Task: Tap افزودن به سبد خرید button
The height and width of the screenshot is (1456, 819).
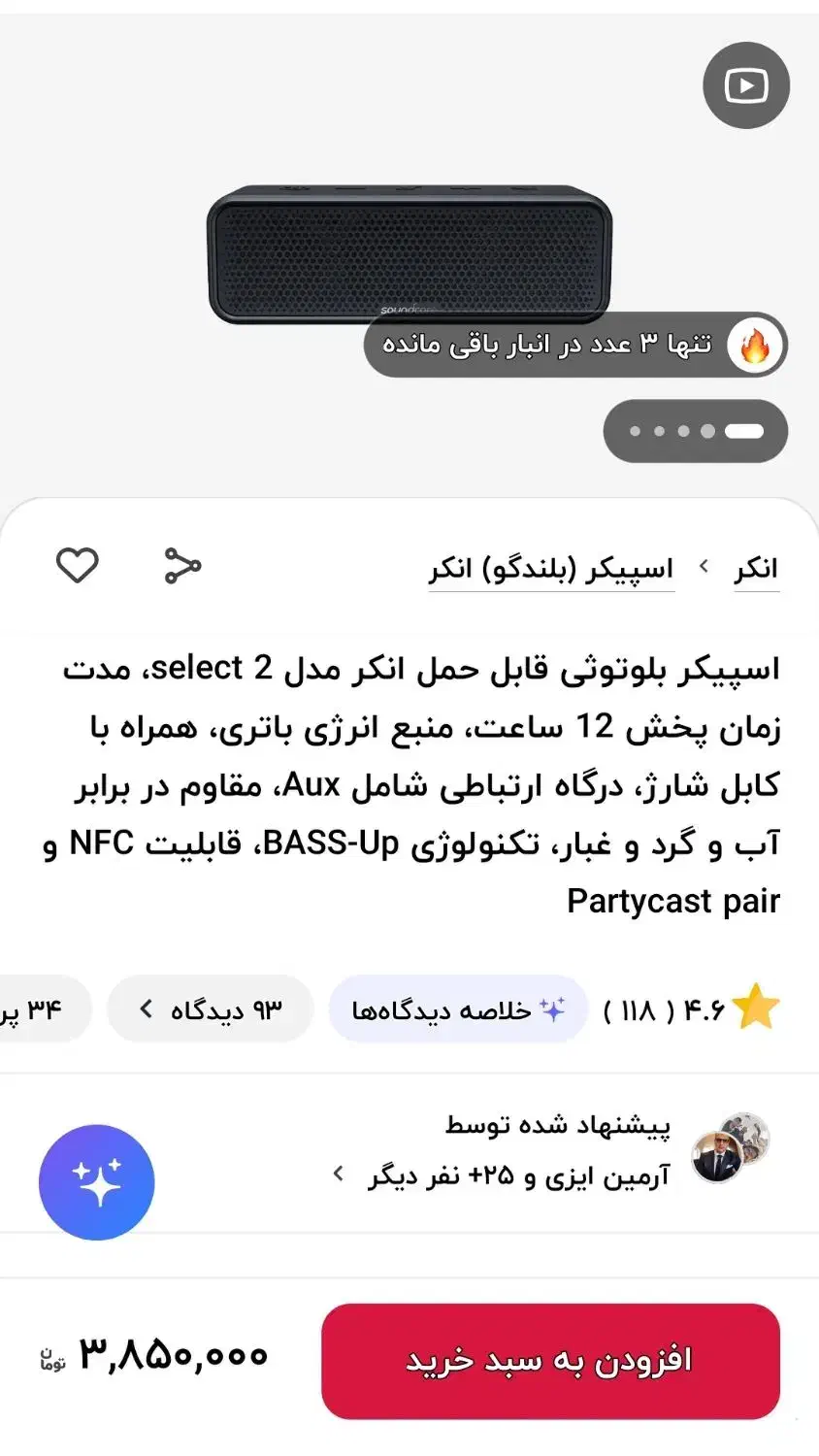Action: point(550,1361)
